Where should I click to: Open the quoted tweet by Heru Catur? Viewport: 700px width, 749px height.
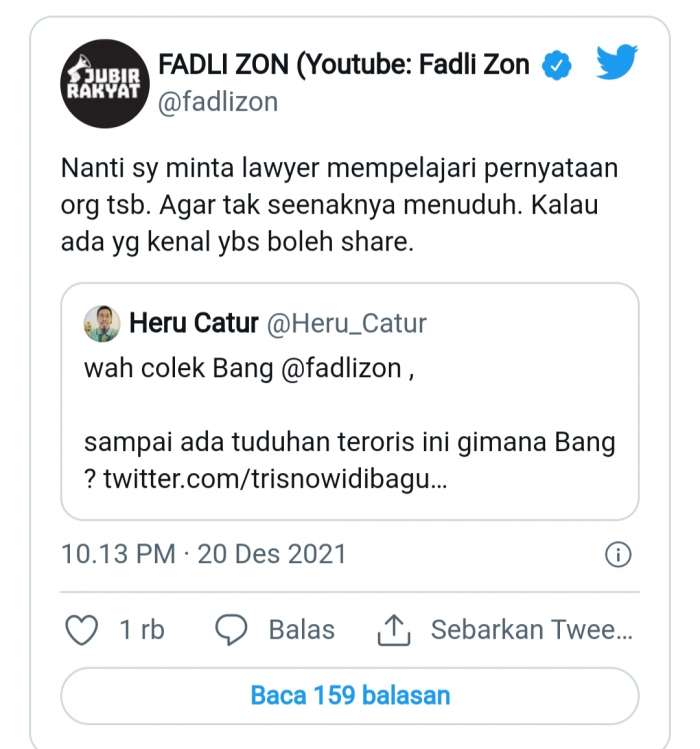pos(350,402)
